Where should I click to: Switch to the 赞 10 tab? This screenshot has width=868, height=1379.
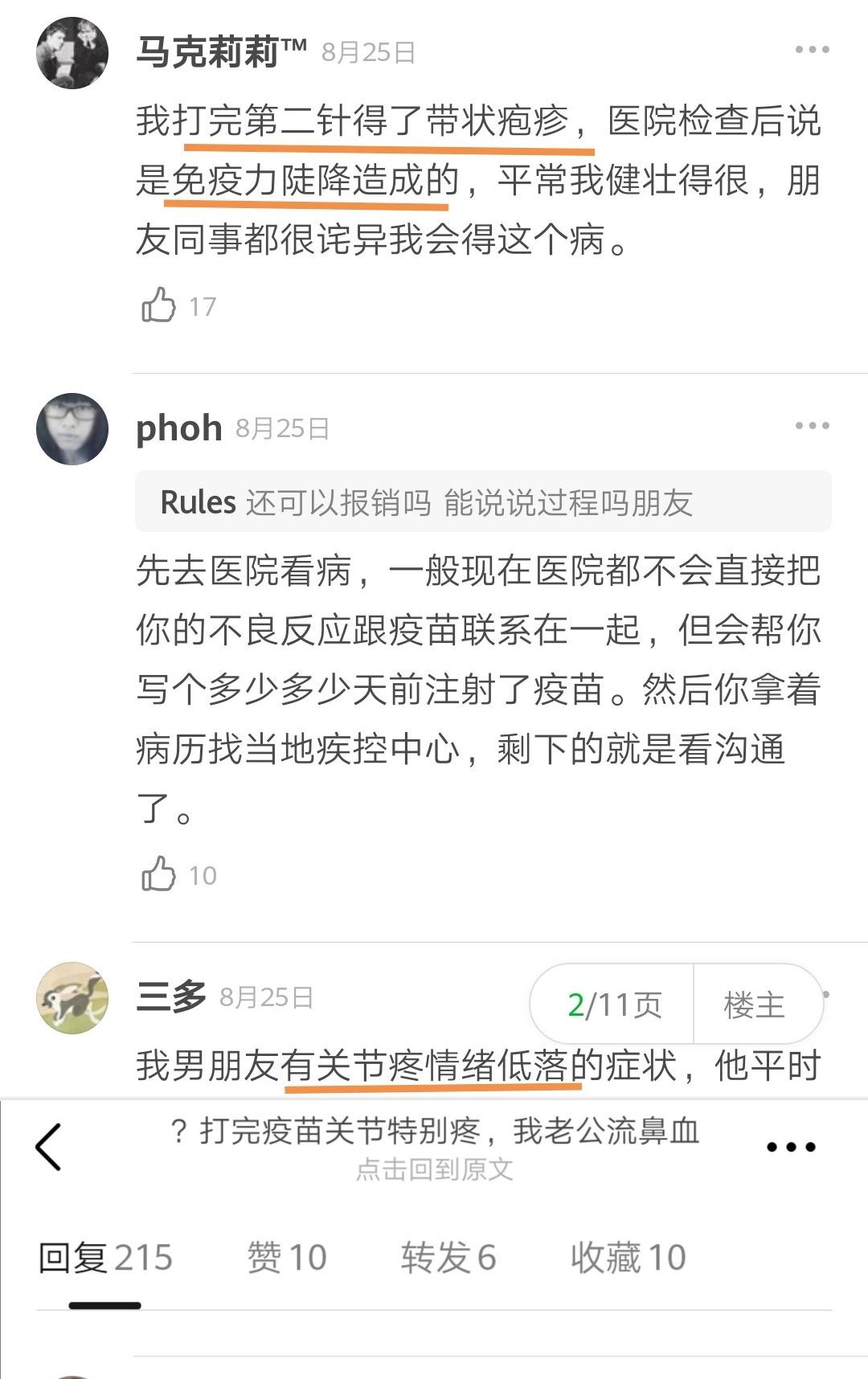coord(287,1258)
